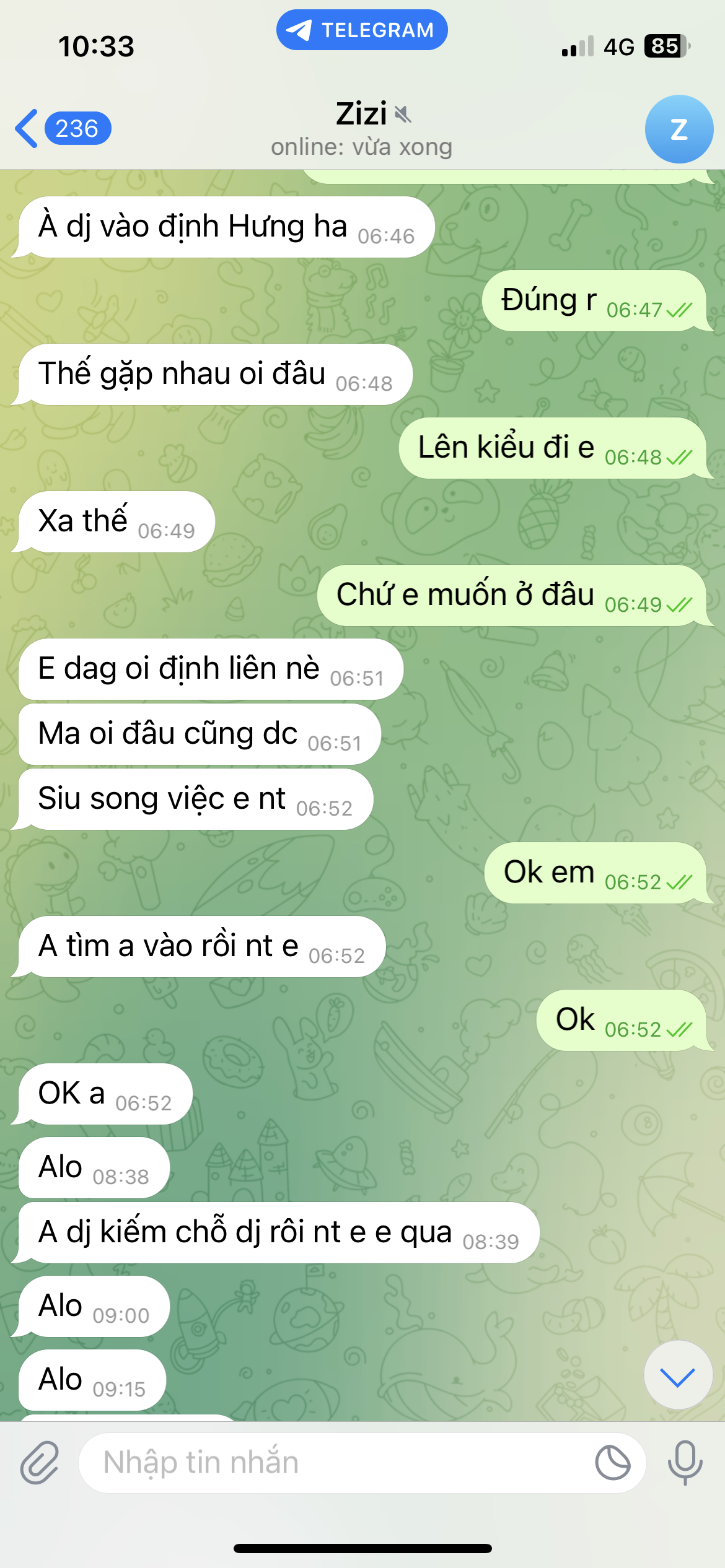Go back to the chat list

click(61, 129)
